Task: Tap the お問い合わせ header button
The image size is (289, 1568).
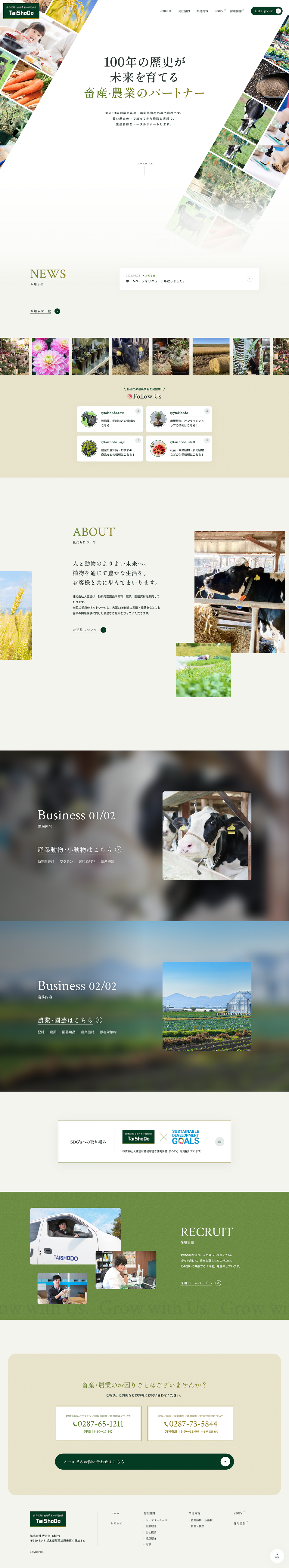Action: click(x=267, y=11)
